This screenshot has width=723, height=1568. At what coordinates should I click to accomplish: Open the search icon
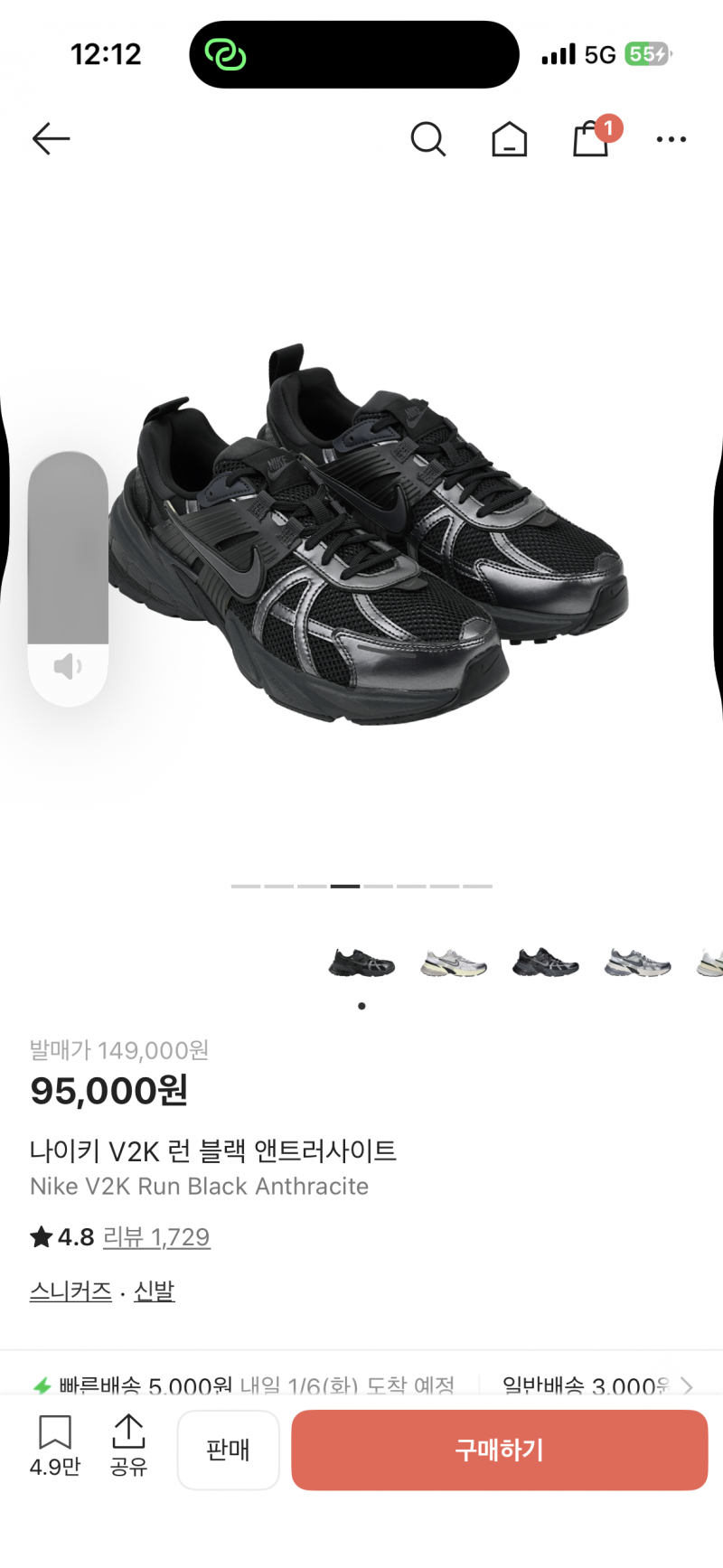click(427, 139)
